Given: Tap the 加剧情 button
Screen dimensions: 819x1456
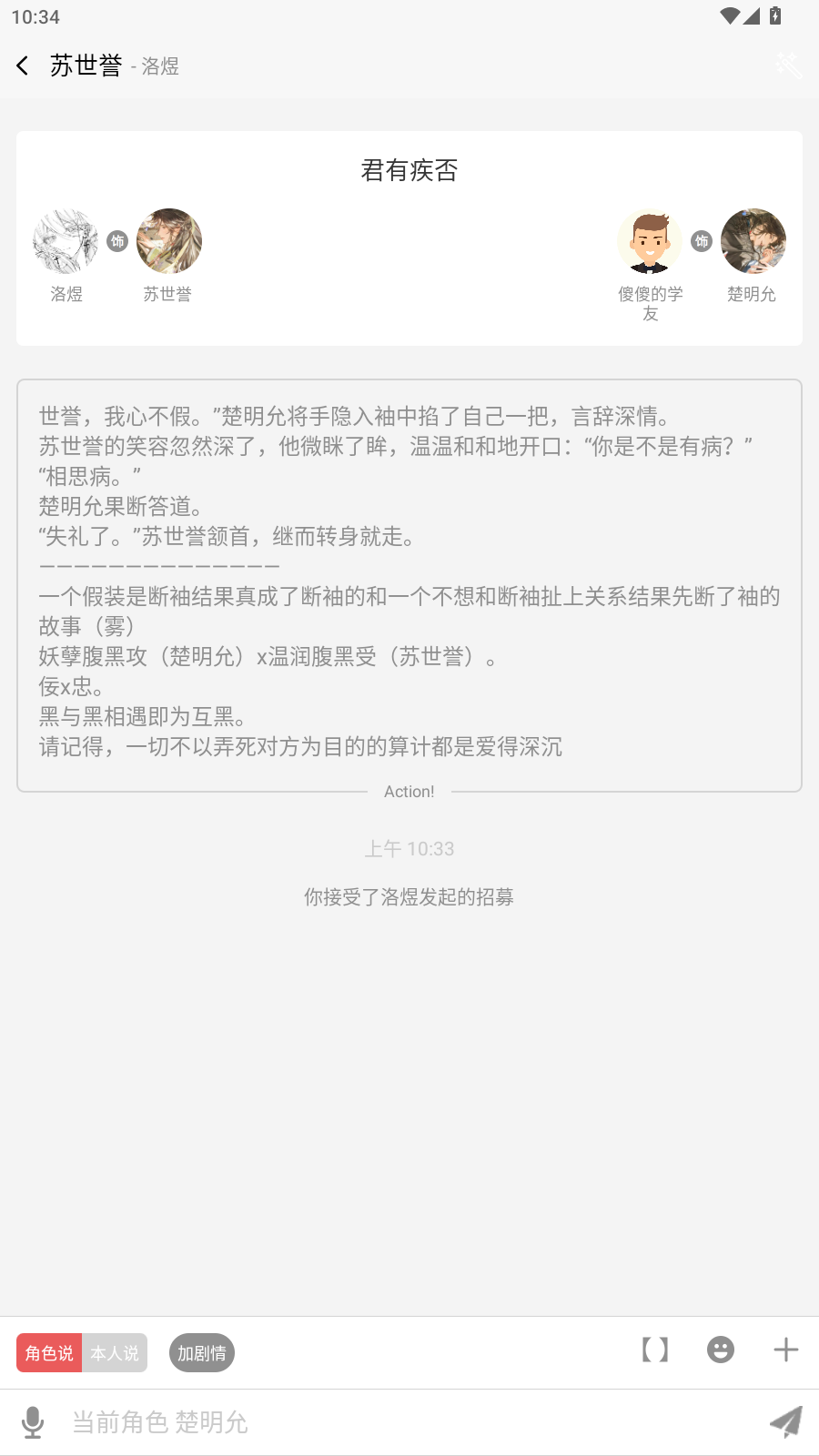Looking at the screenshot, I should [202, 1353].
